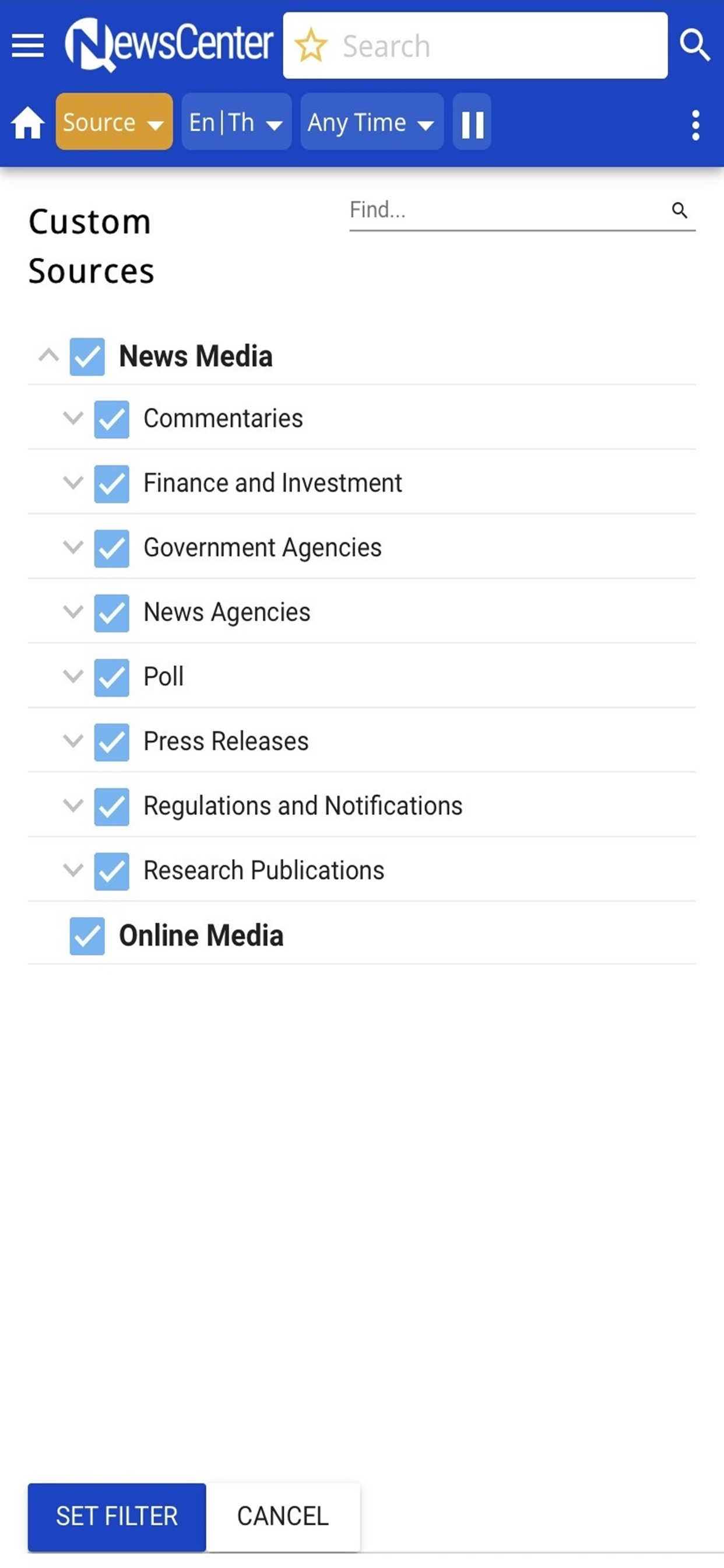Expand the News Agencies group
Viewport: 724px width, 1568px height.
pyautogui.click(x=73, y=612)
